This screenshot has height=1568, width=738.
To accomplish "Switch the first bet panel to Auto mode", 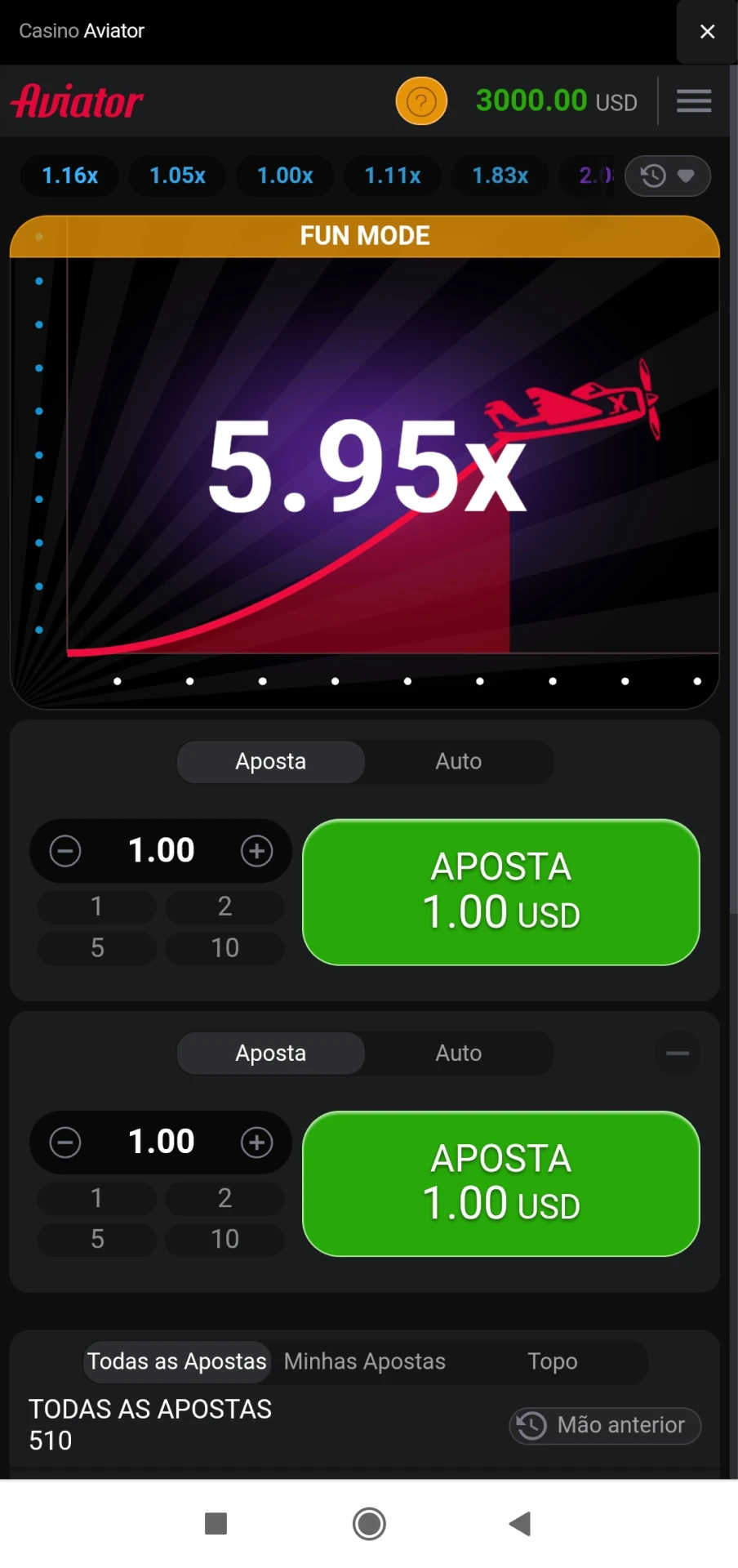I will [458, 761].
